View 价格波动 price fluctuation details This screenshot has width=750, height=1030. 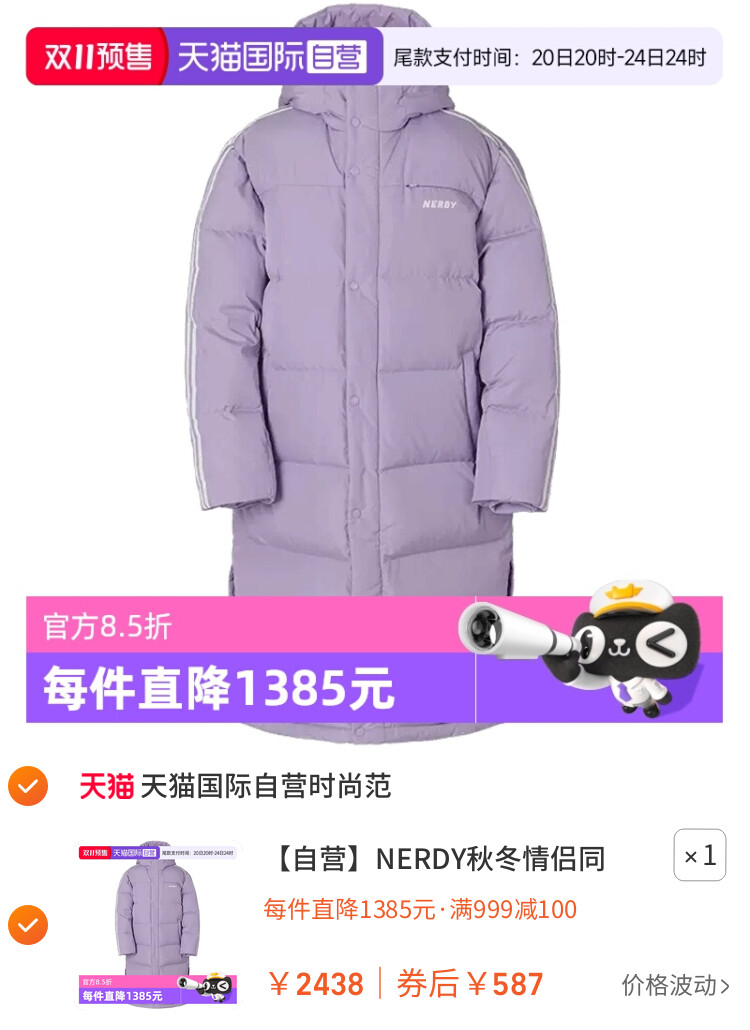coord(675,985)
